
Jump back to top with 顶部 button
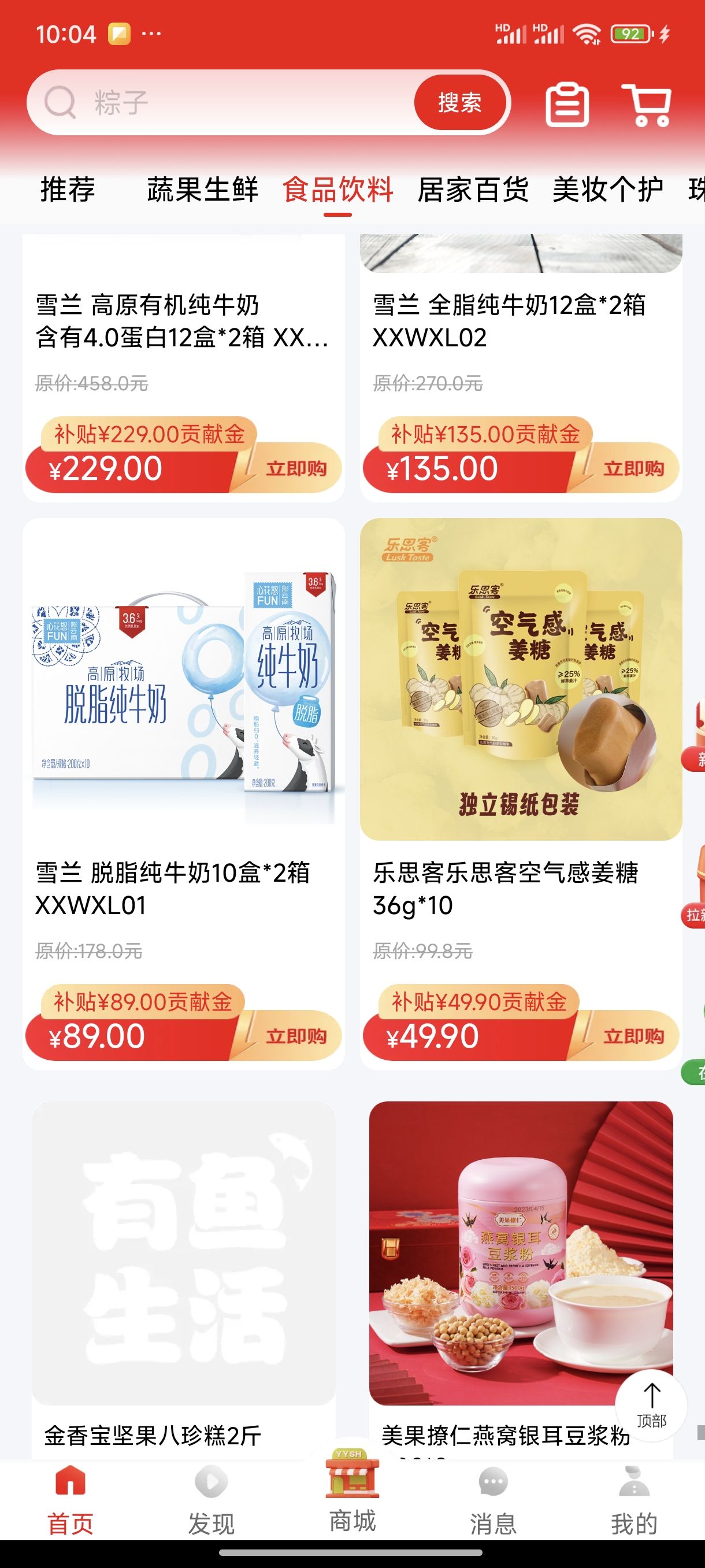tap(651, 1405)
